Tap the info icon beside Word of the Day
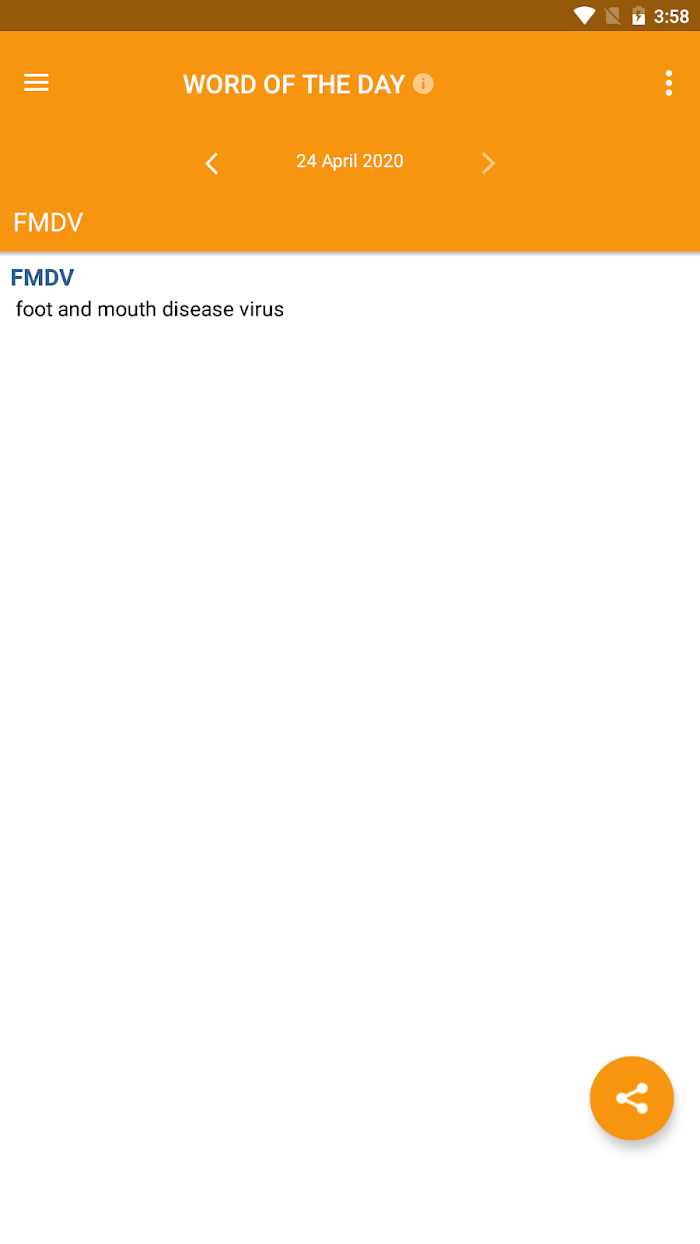Screen dimensions: 700x1244 424,84
